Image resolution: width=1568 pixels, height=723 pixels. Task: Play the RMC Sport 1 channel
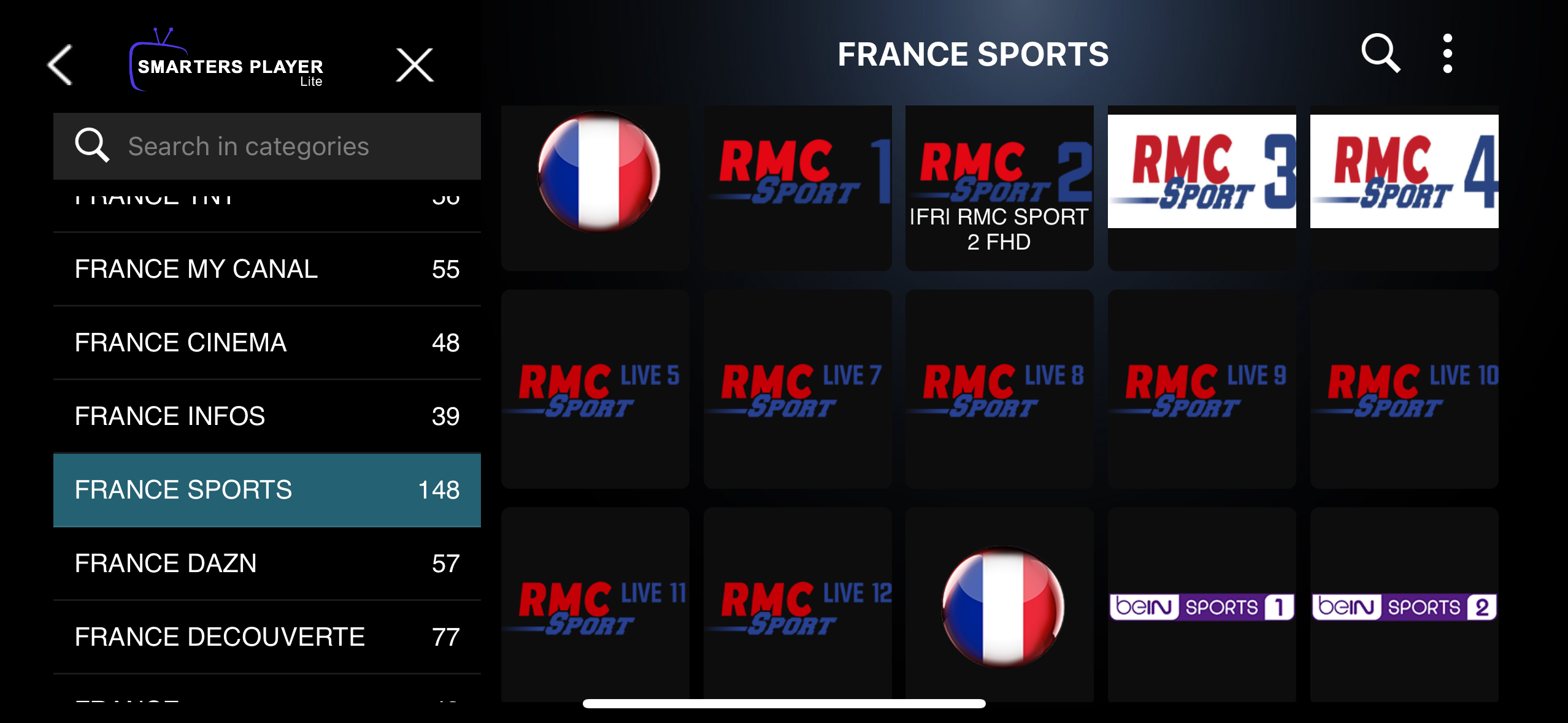(797, 187)
